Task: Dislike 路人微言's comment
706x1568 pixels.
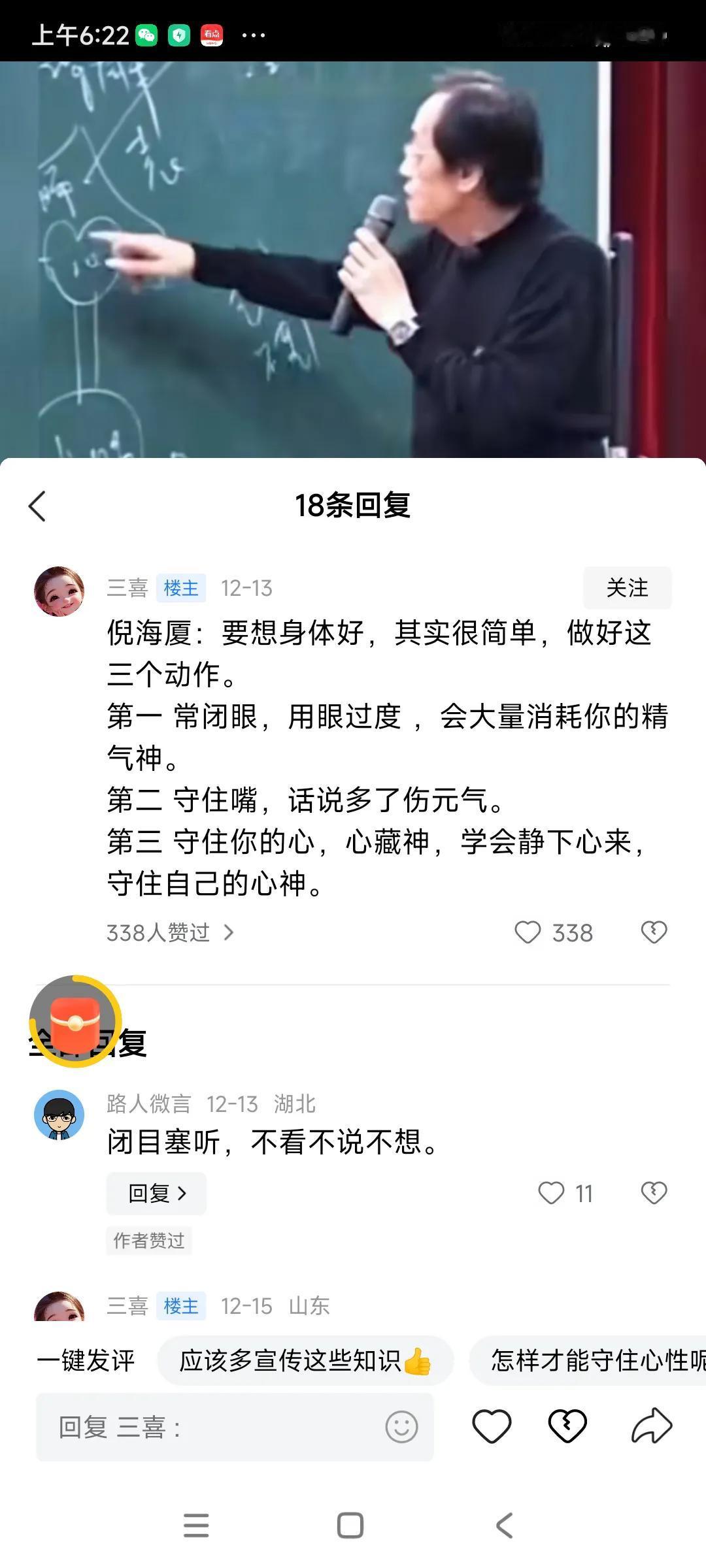Action: point(654,1193)
